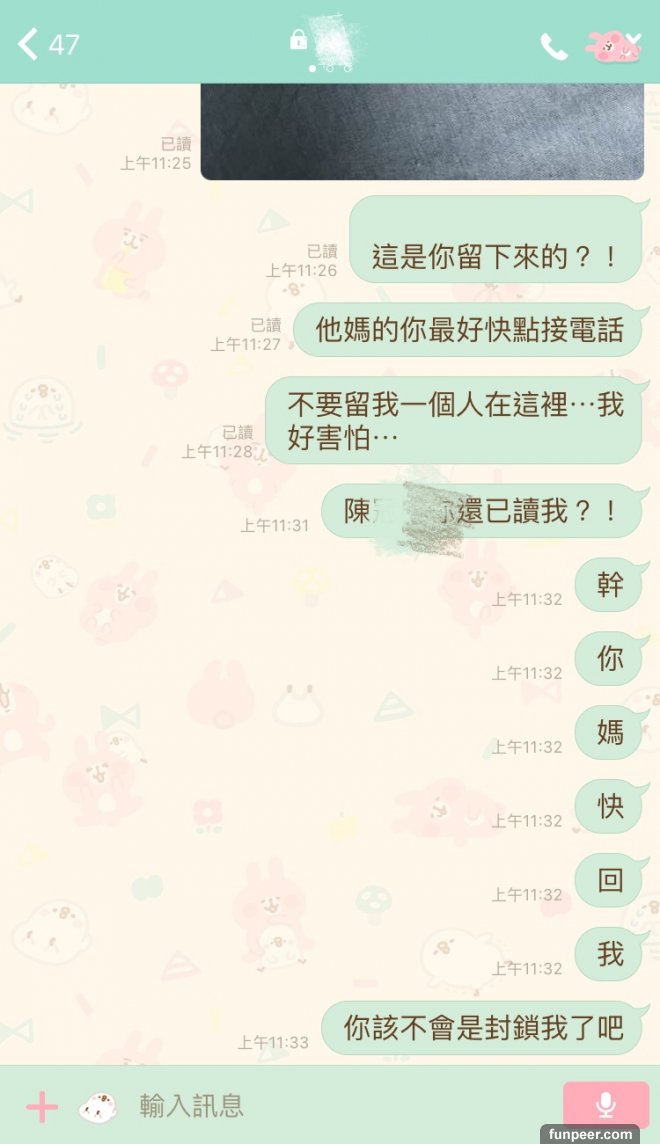660x1144 pixels.
Task: Tap the microphone voice message button
Action: tap(605, 1105)
